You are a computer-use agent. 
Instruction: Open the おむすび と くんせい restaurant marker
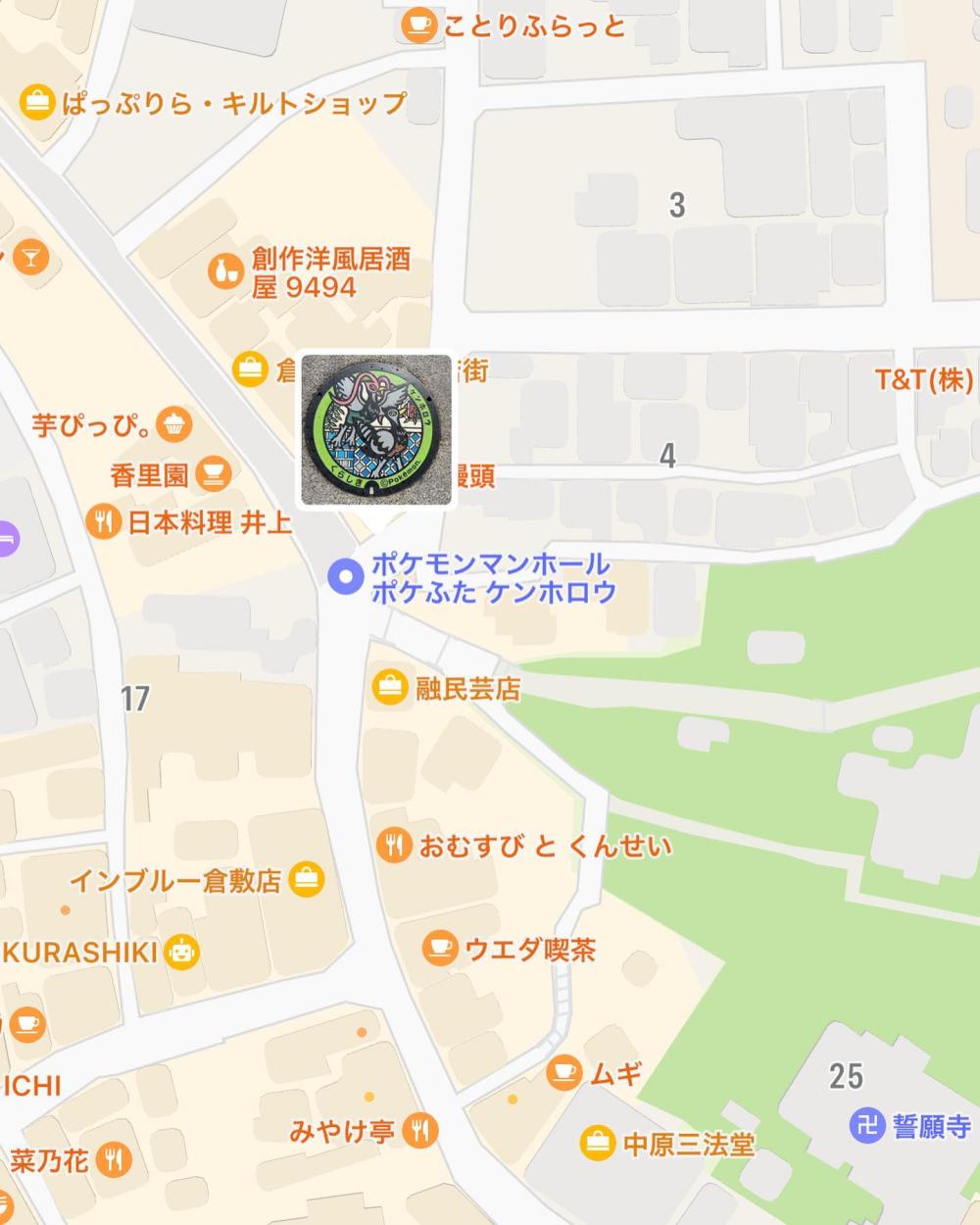[394, 845]
